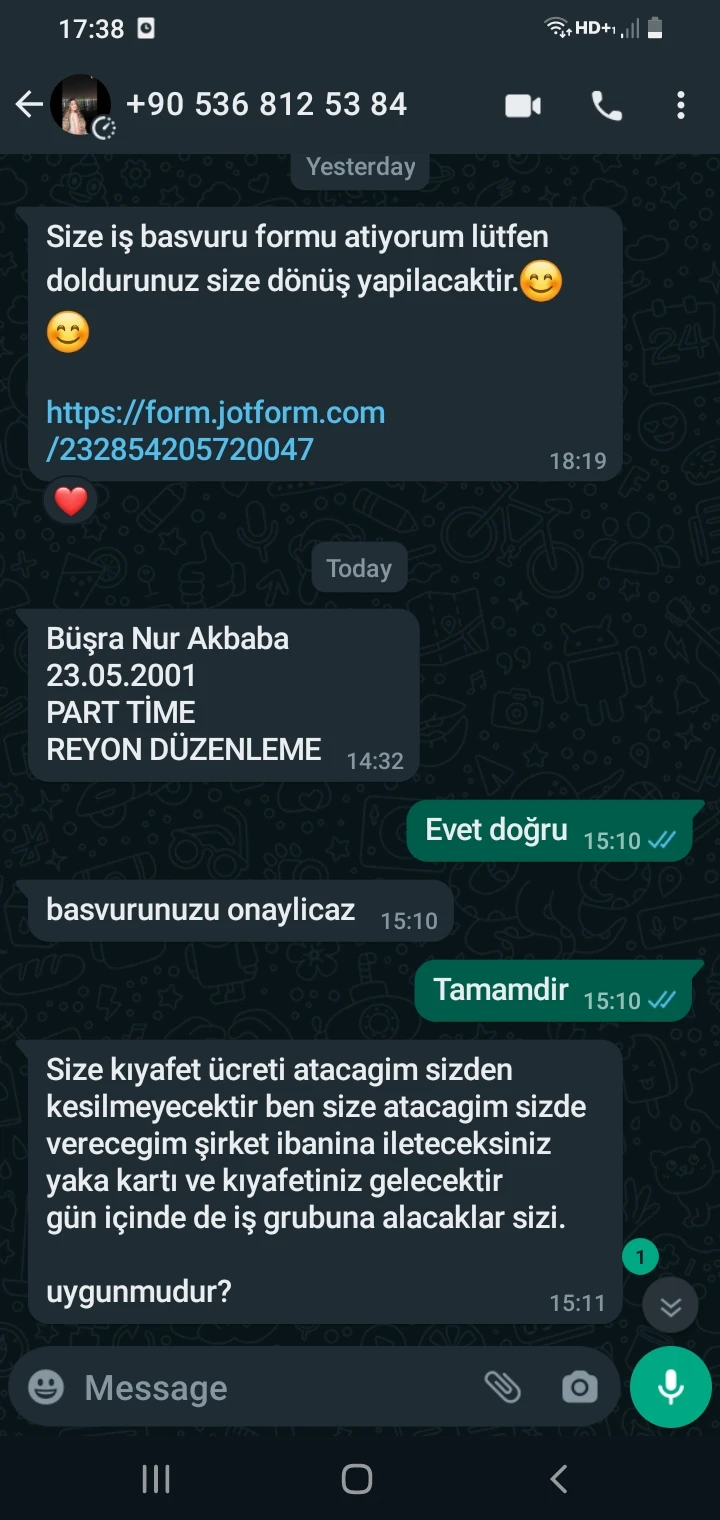Jump to latest messages with the chevron badge
The image size is (720, 1520).
point(669,1306)
